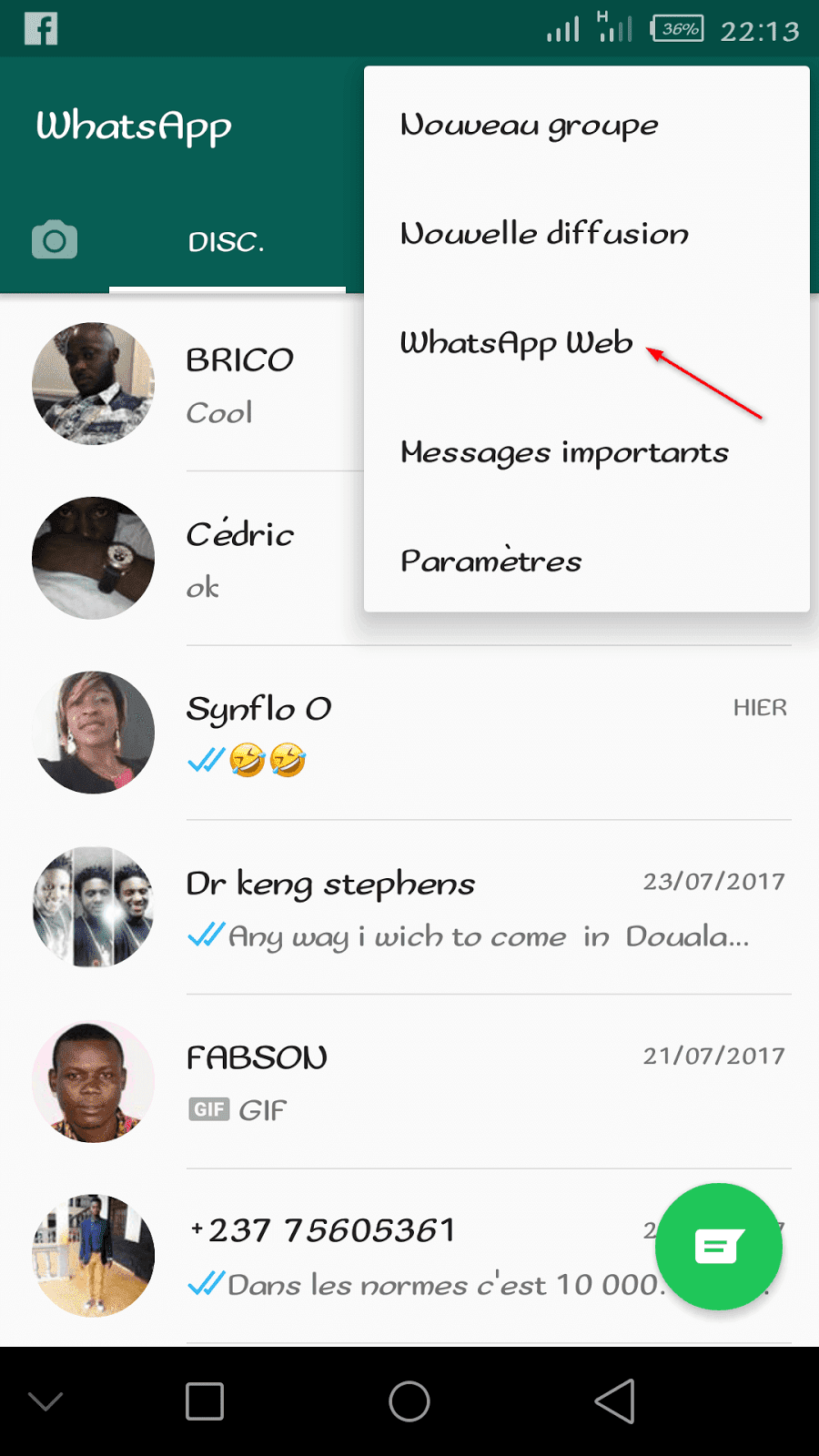The height and width of the screenshot is (1456, 819).
Task: Open WhatsApp Web
Action: pyautogui.click(x=516, y=343)
